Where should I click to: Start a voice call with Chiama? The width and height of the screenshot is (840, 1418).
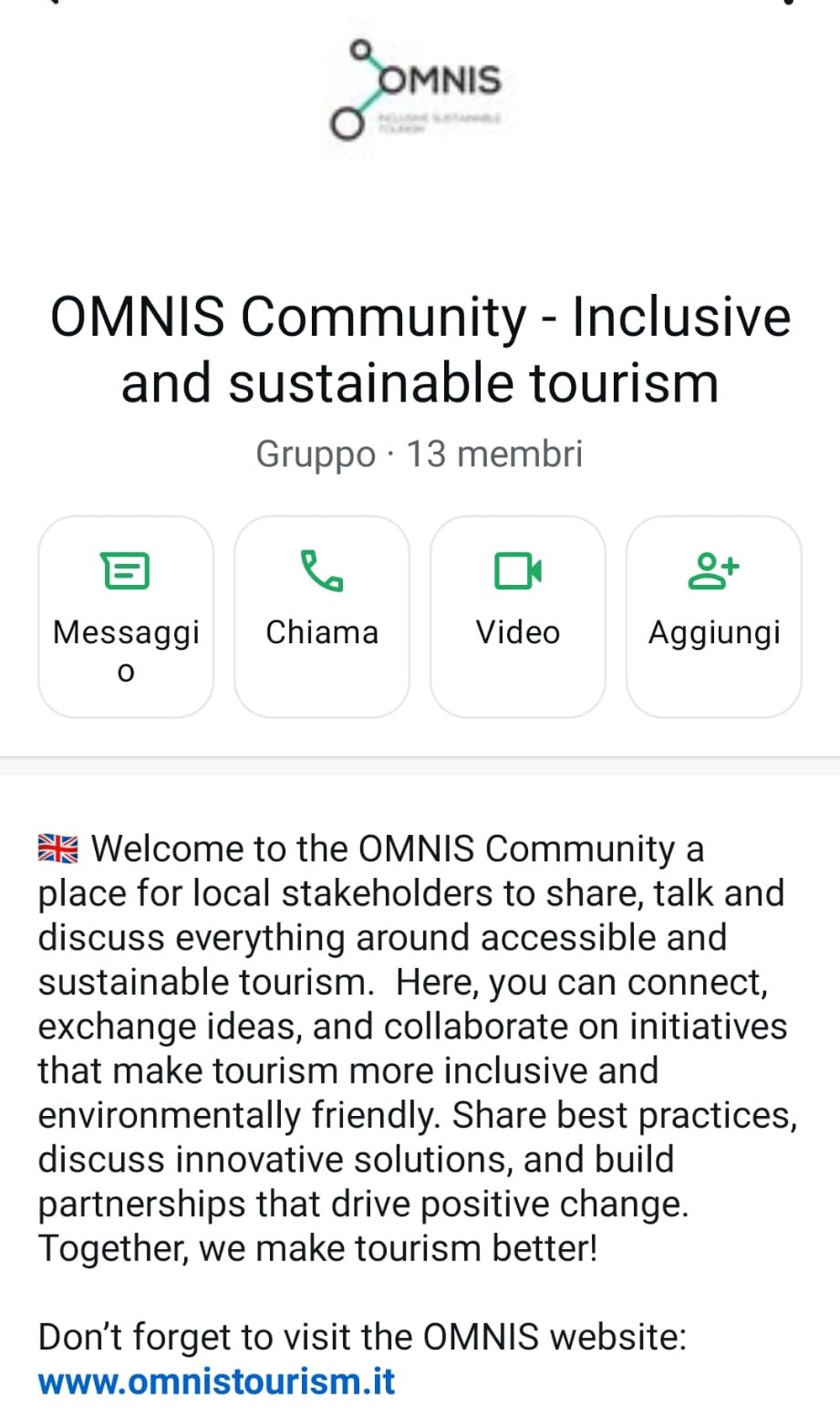[x=322, y=616]
